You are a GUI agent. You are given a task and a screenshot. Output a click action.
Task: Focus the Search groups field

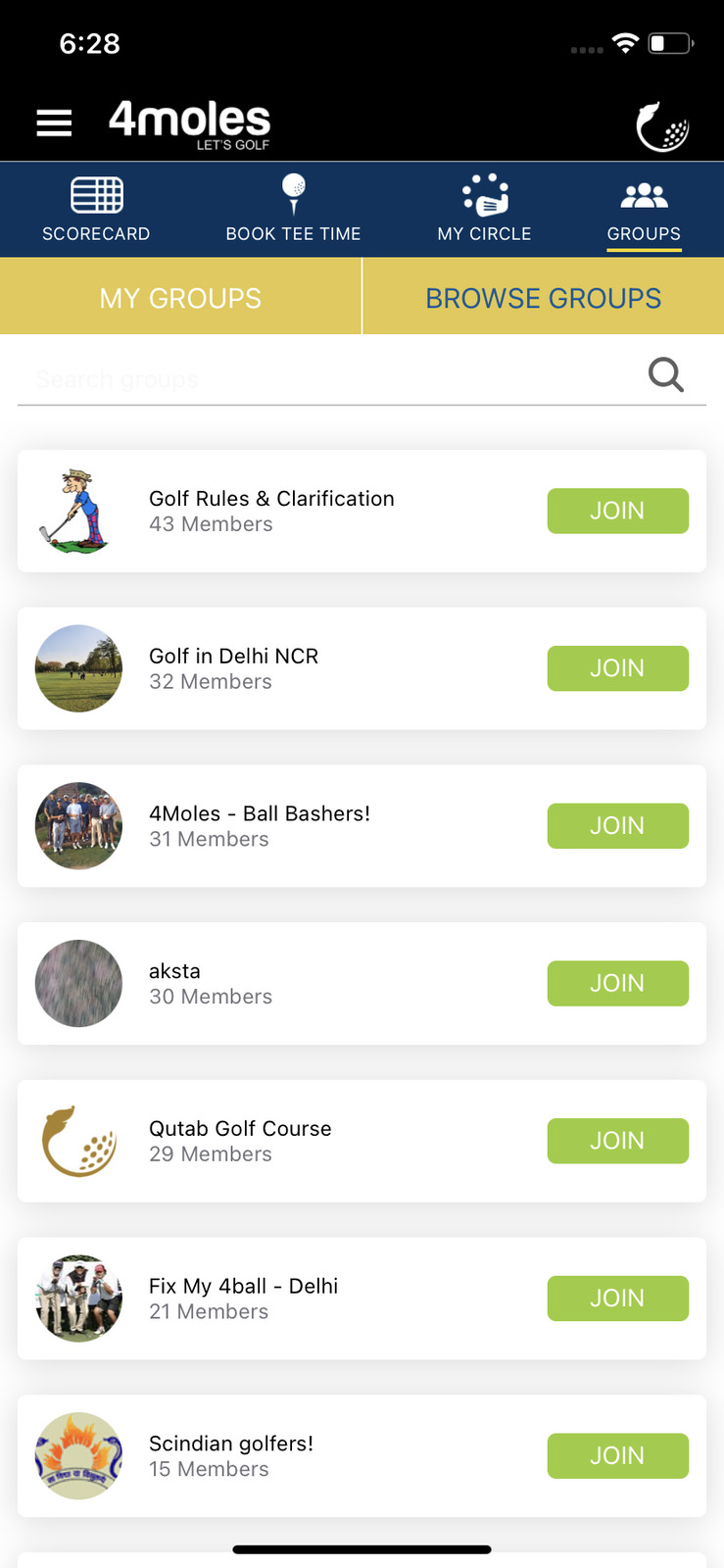[323, 379]
